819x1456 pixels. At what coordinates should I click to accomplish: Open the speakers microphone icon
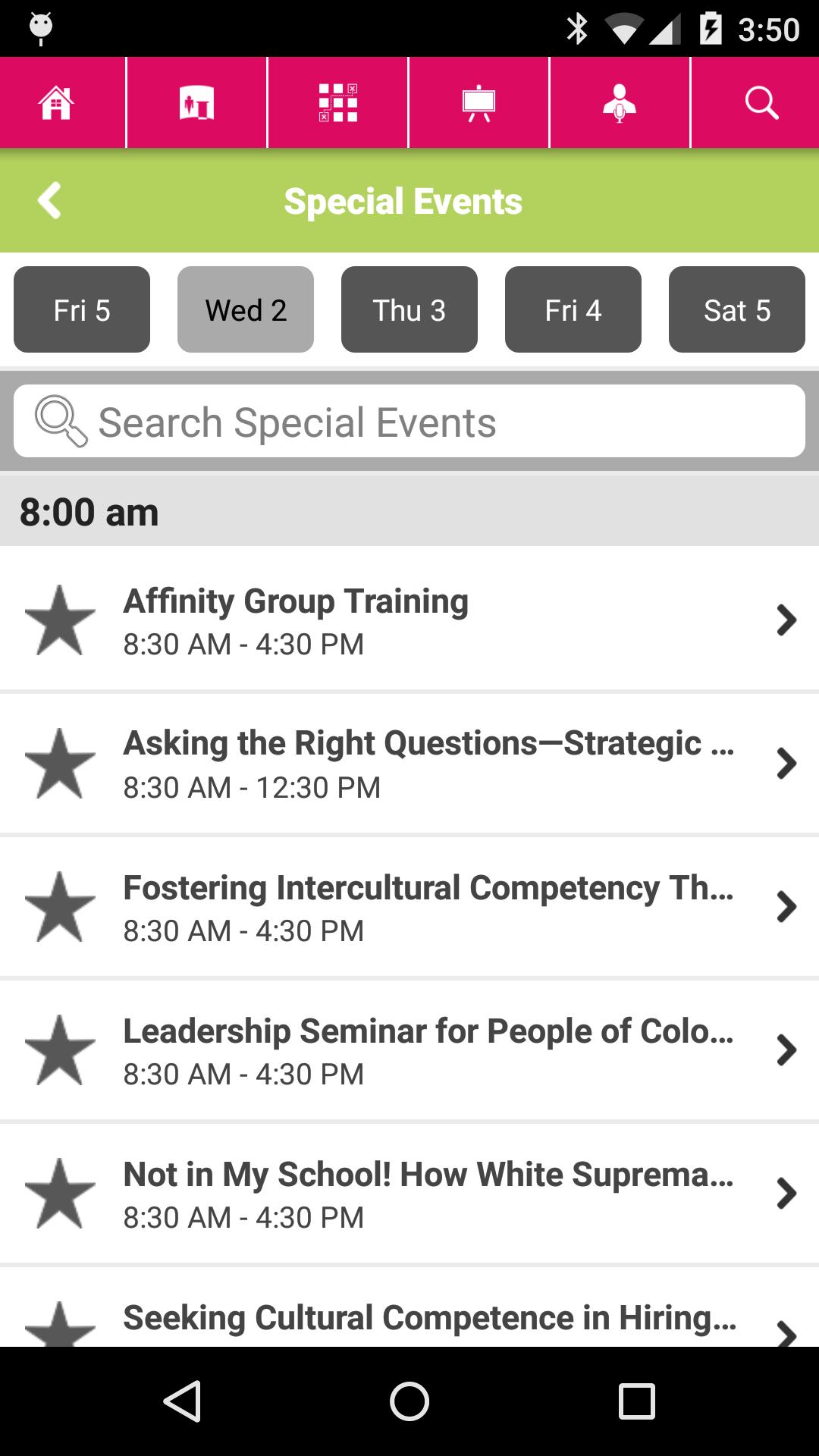[x=620, y=102]
